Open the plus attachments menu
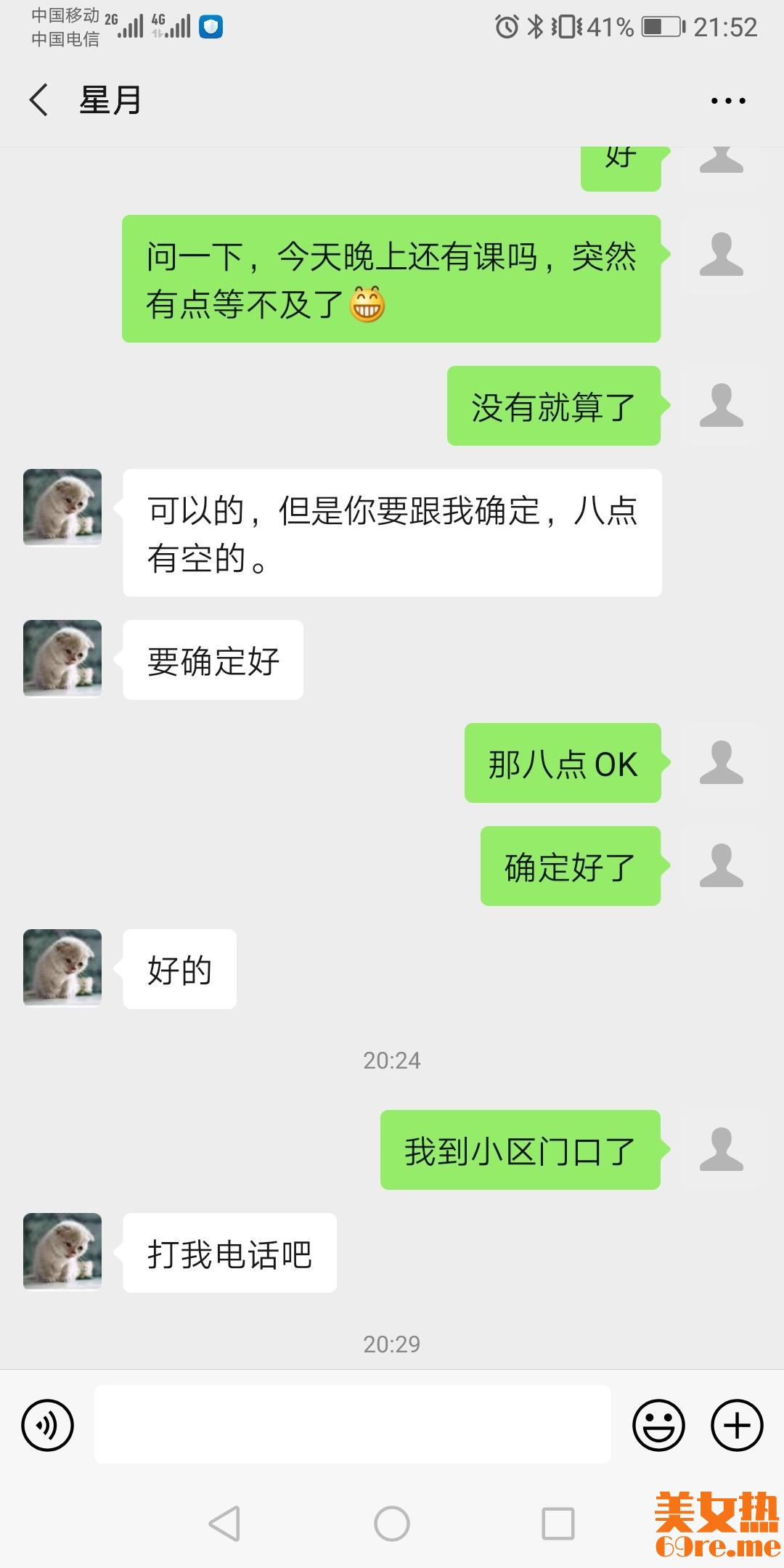This screenshot has width=784, height=1568. pos(736,1426)
